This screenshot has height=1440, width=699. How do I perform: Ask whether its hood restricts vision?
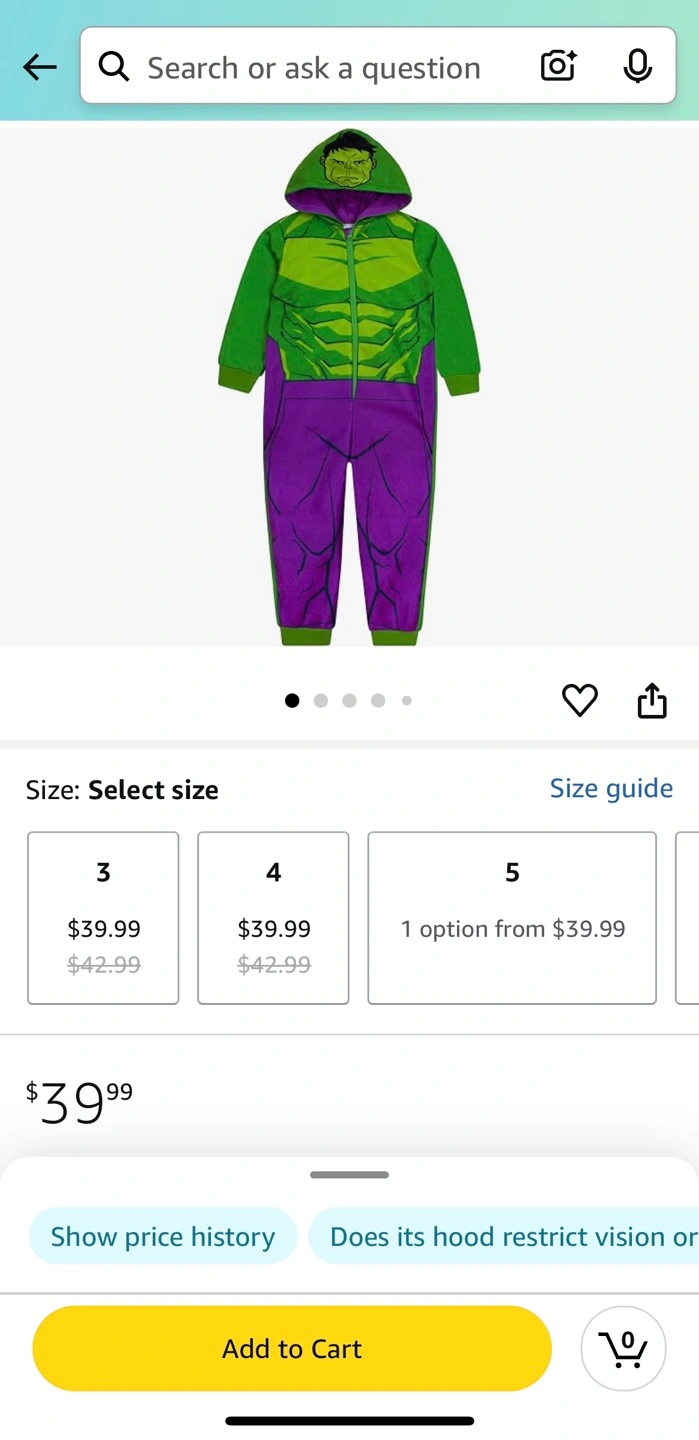(x=504, y=1236)
